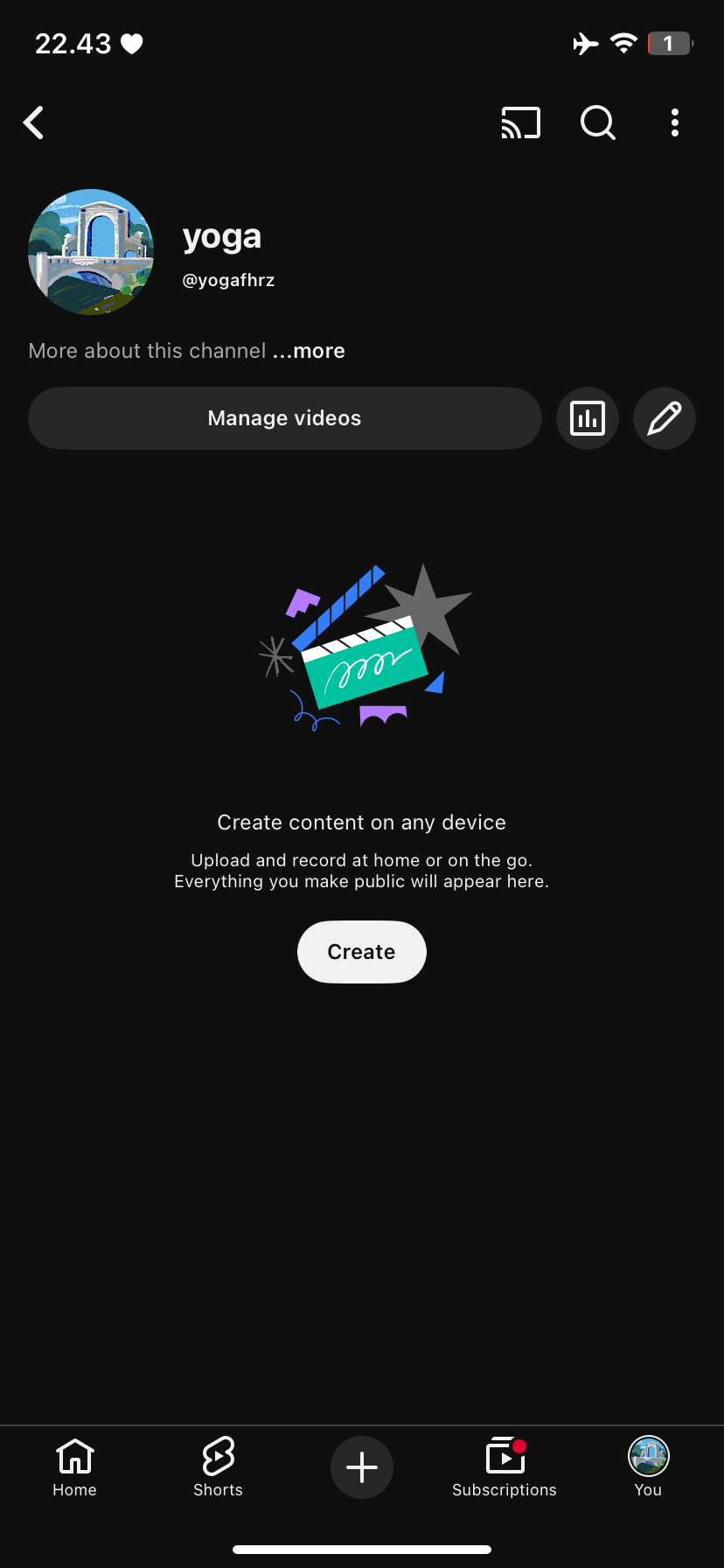Tap the Create button
724x1568 pixels.
coord(362,952)
